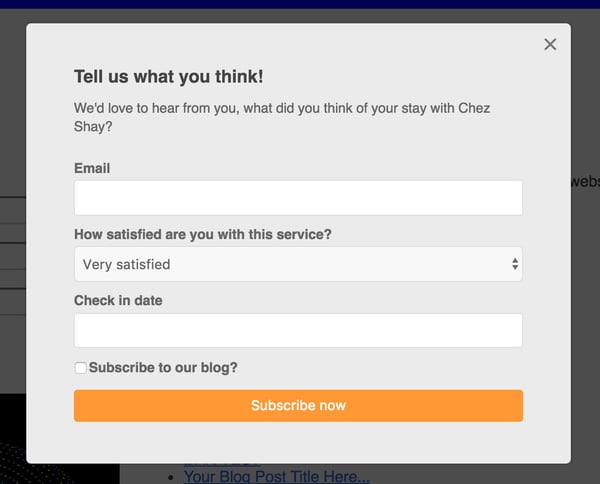Tap the Check in date field
This screenshot has width=600, height=484.
pos(298,330)
